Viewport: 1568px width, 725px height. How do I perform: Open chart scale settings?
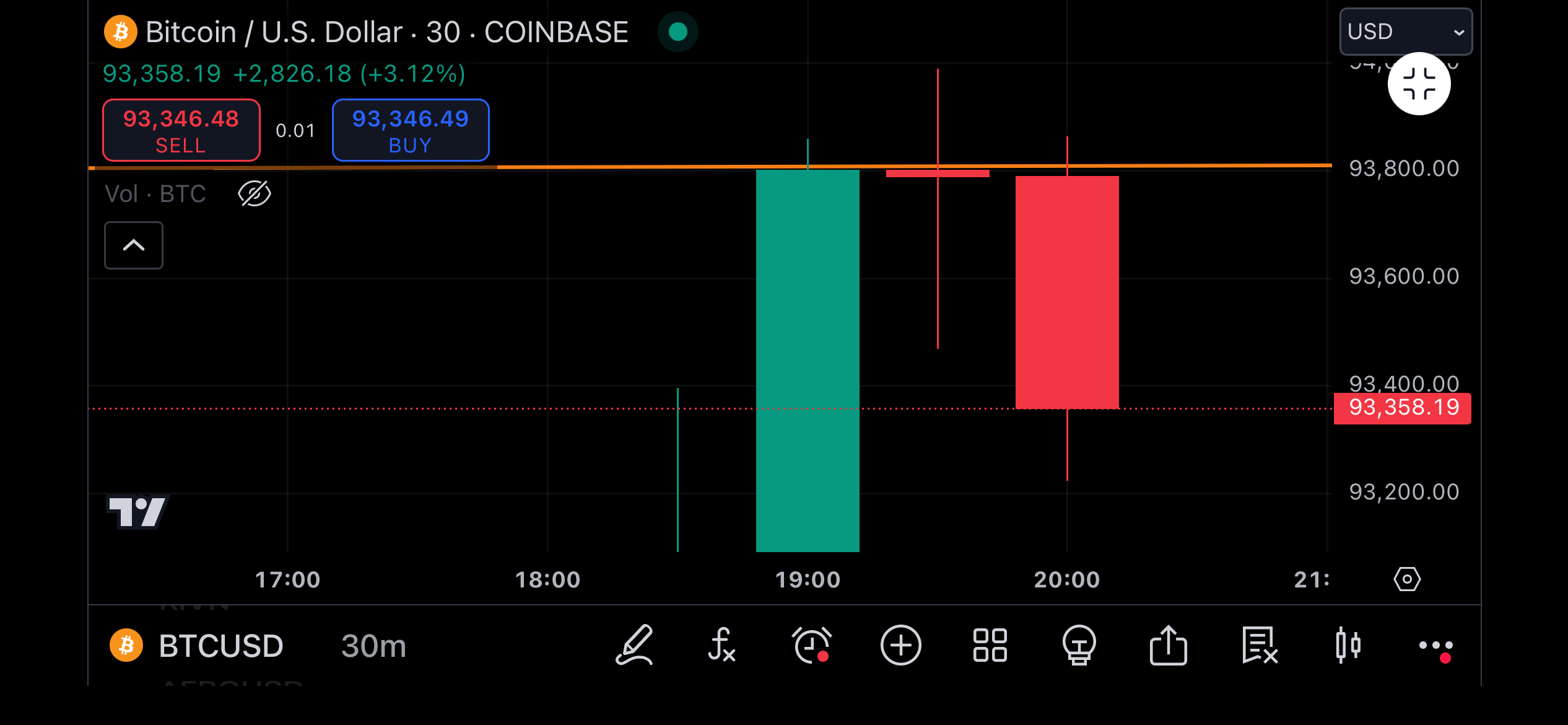pyautogui.click(x=1407, y=579)
